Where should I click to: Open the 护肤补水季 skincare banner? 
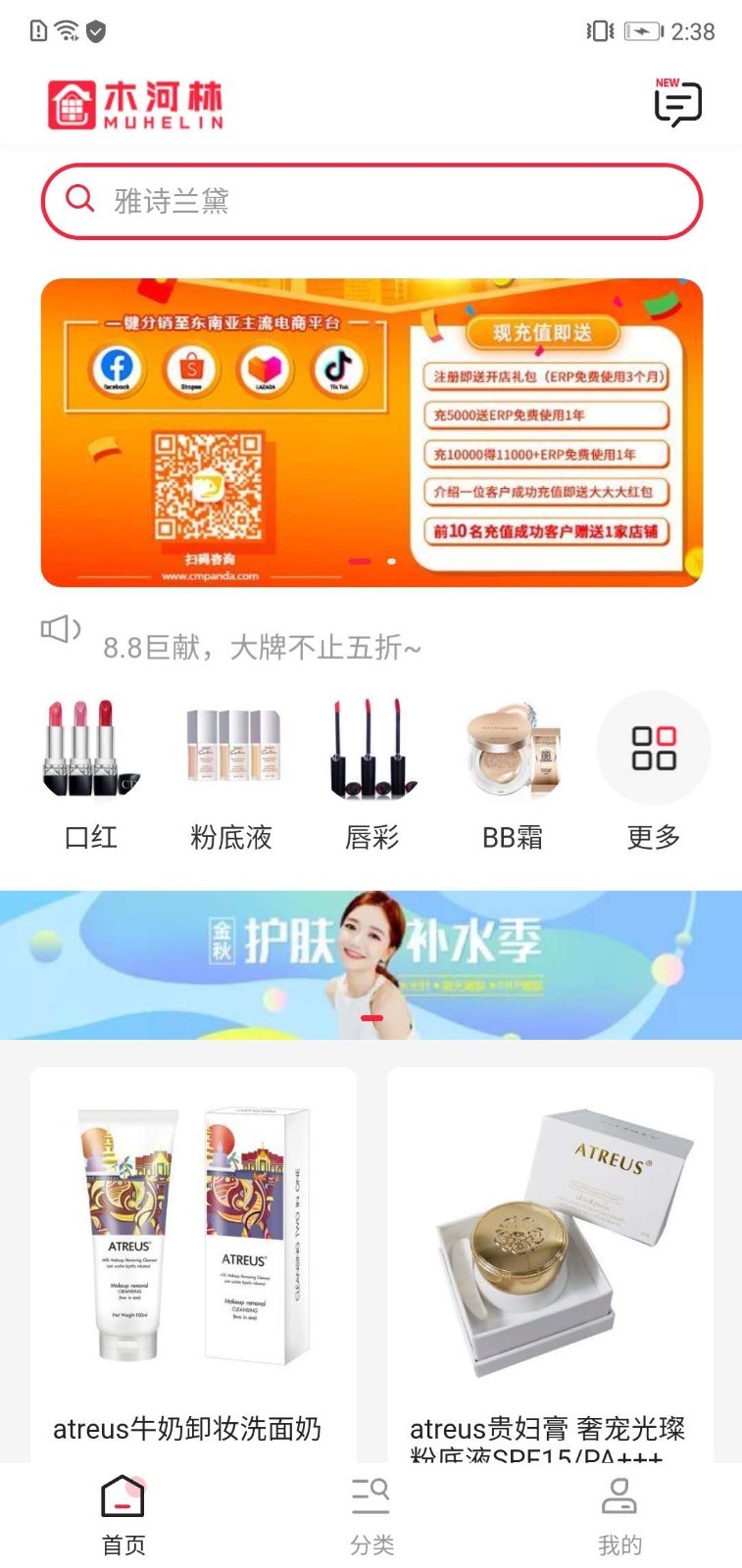tap(371, 964)
